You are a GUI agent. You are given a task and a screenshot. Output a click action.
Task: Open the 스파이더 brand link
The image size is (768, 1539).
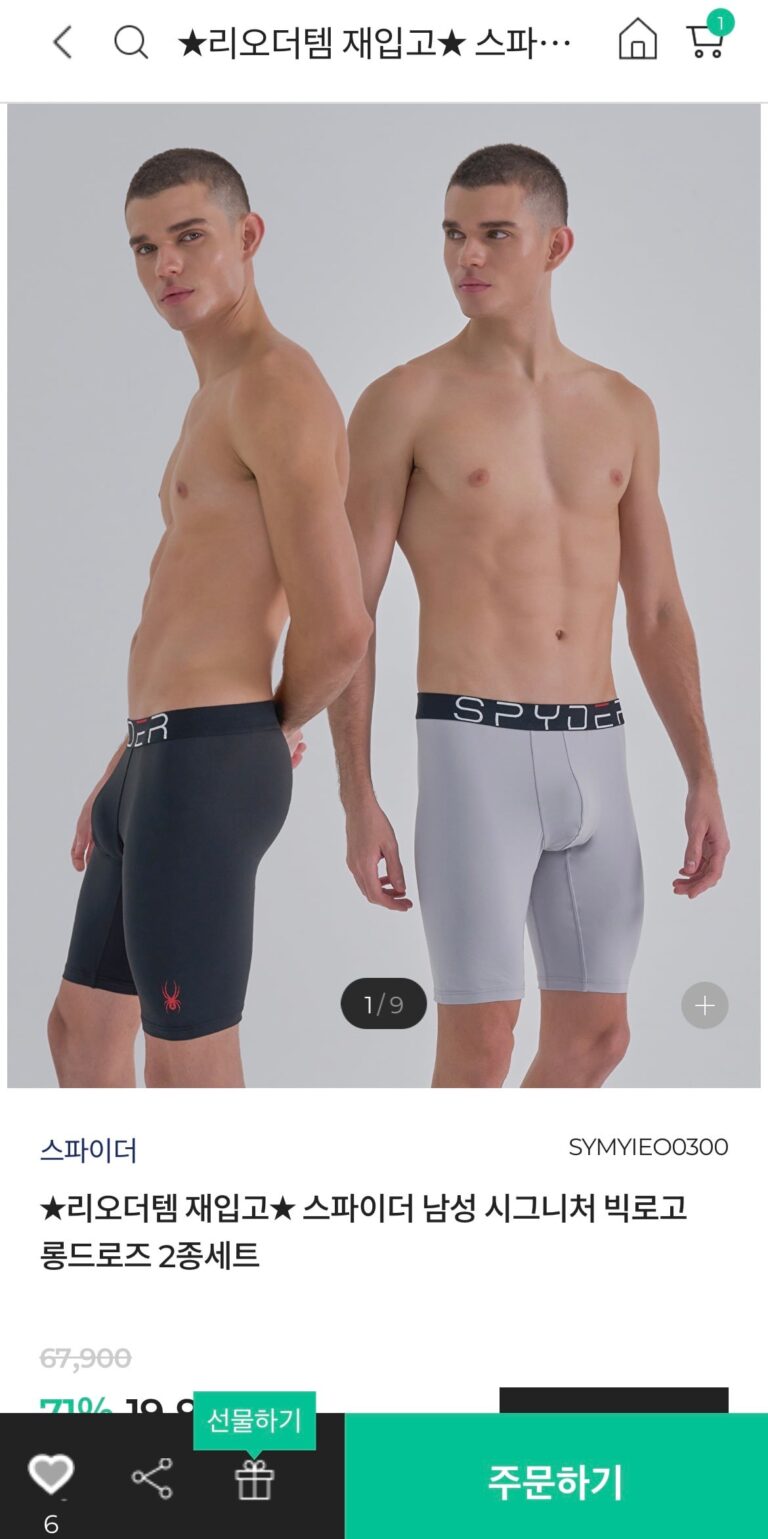tap(88, 1149)
